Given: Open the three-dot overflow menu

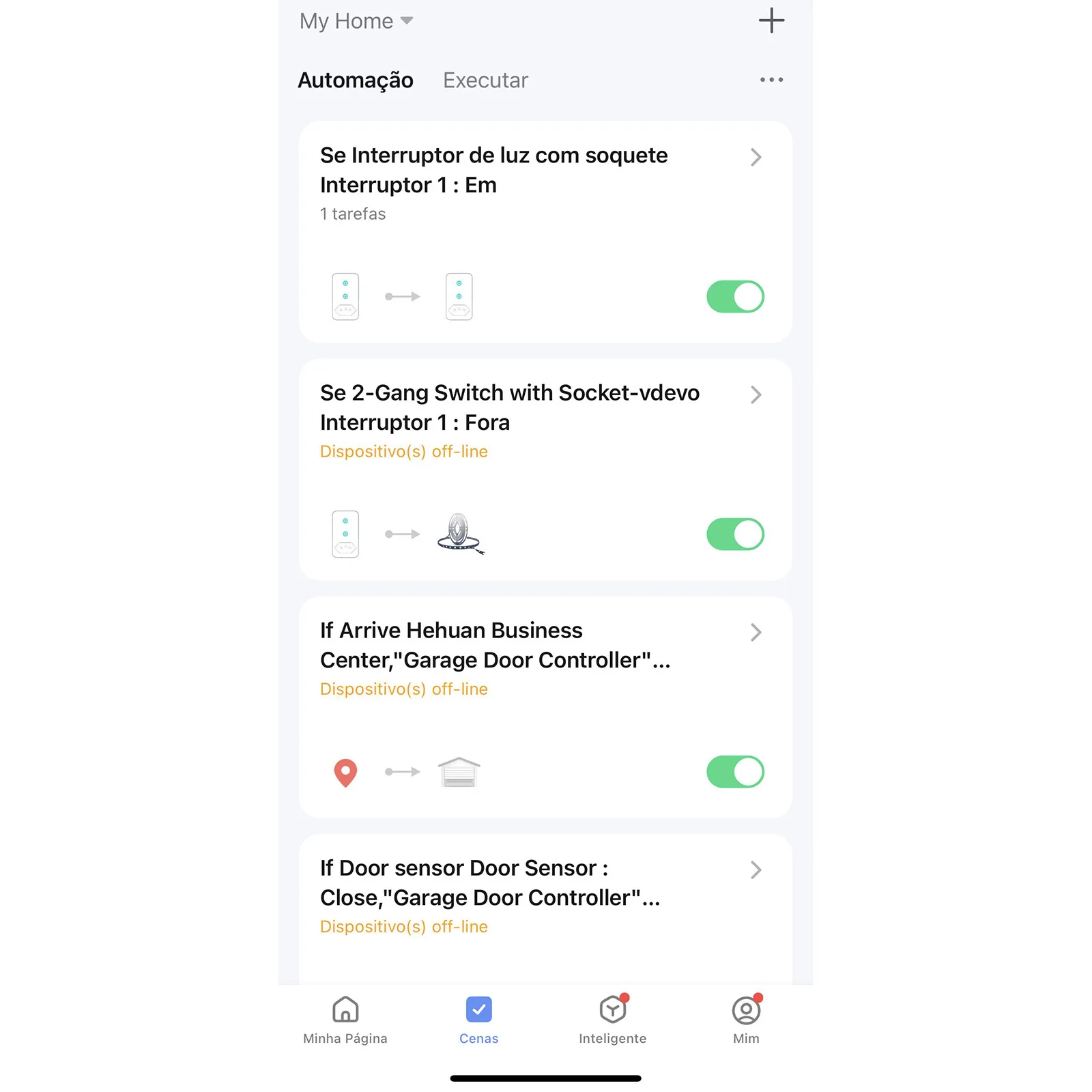Looking at the screenshot, I should 771,80.
